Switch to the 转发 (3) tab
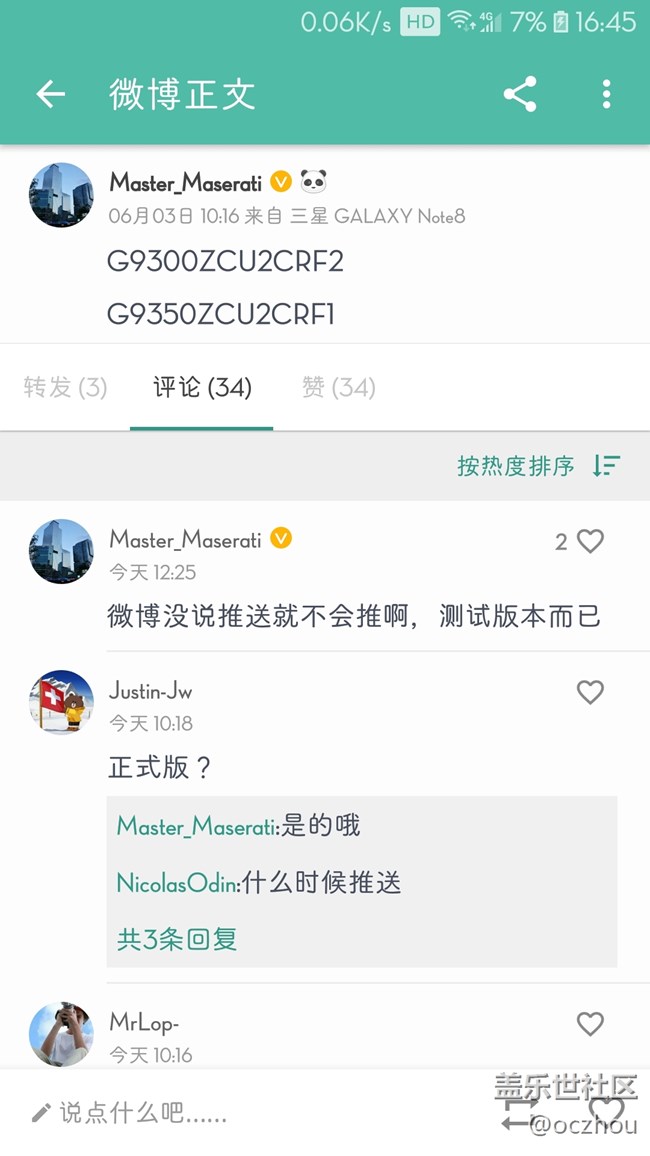650x1156 pixels. click(65, 388)
